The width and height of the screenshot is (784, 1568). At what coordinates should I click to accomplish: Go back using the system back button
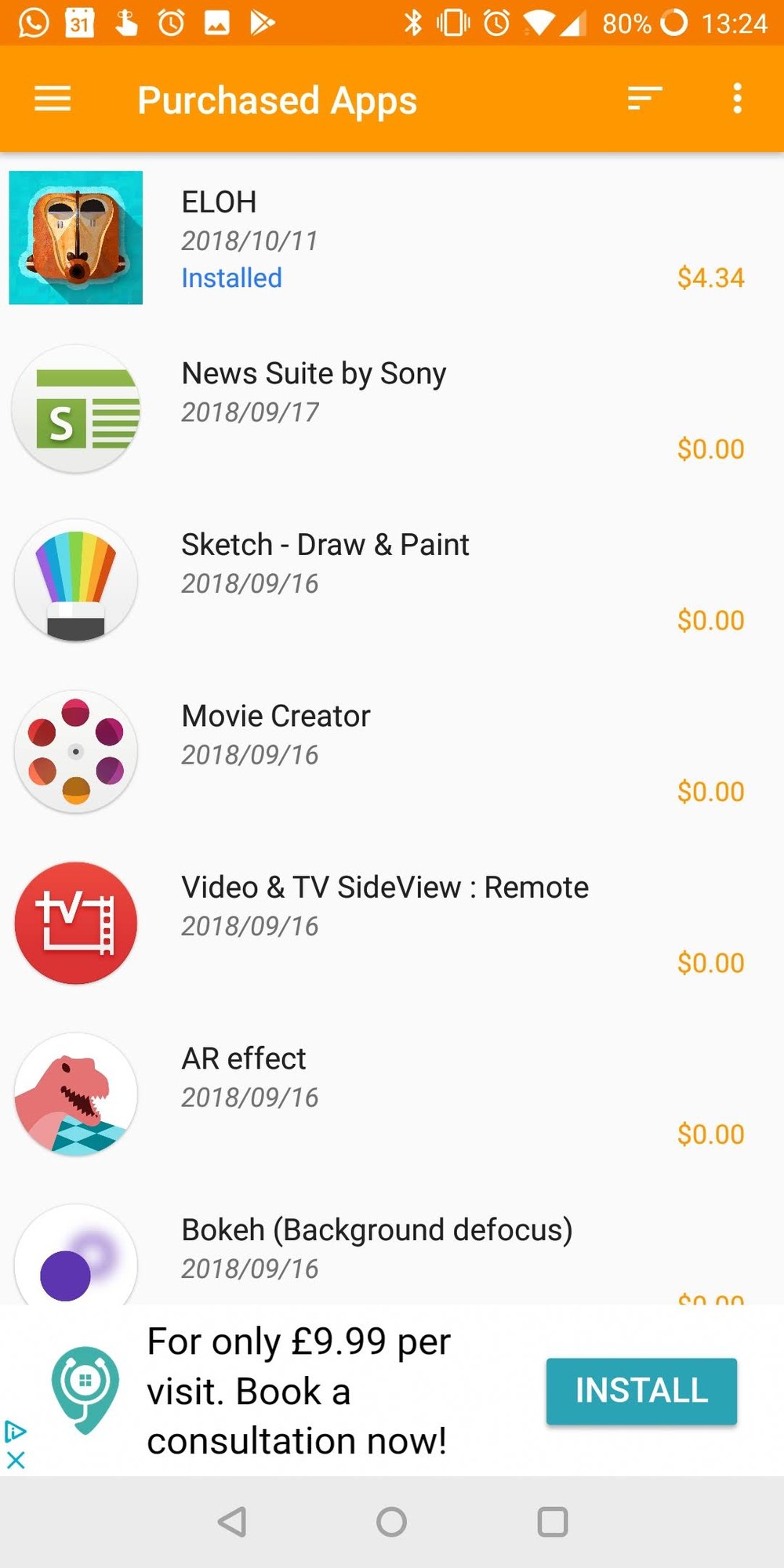[232, 1522]
